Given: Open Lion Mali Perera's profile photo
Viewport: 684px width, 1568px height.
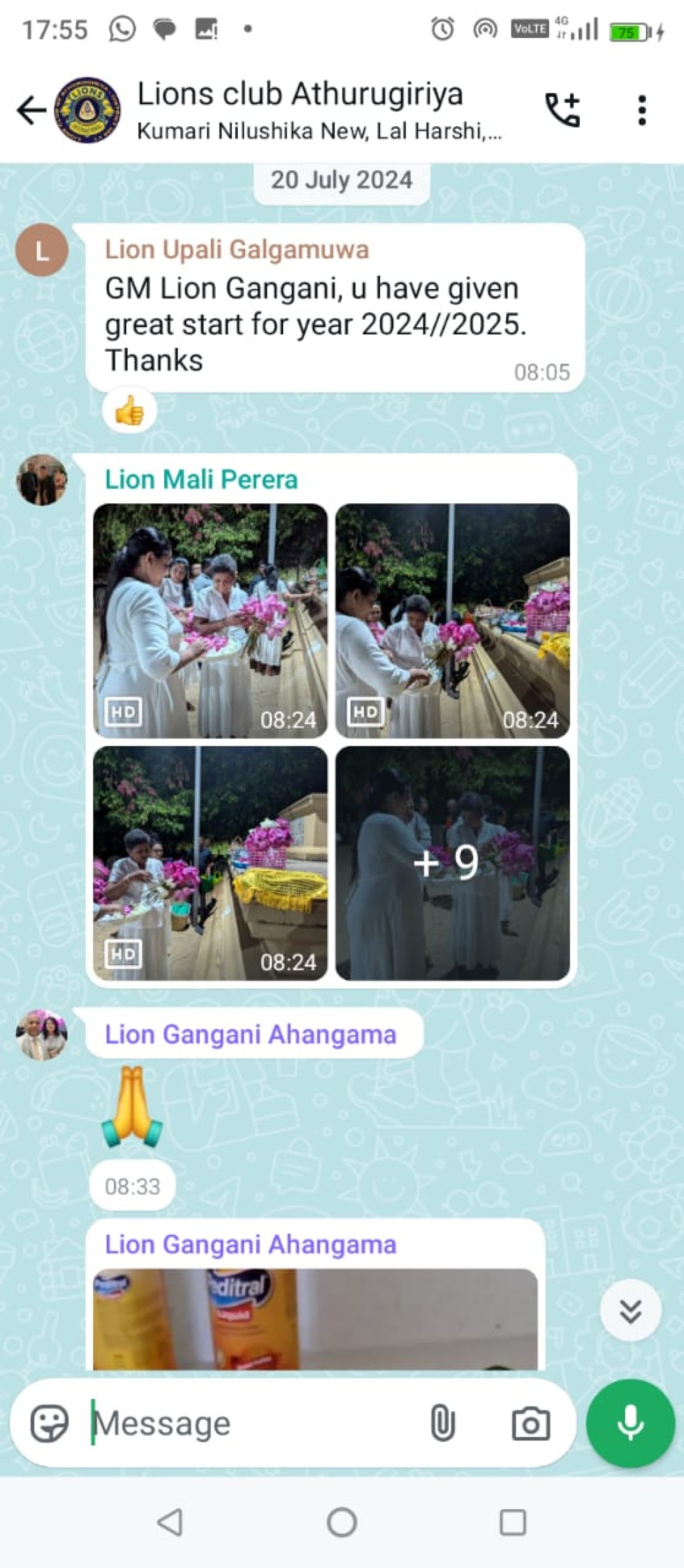Looking at the screenshot, I should pyautogui.click(x=42, y=480).
